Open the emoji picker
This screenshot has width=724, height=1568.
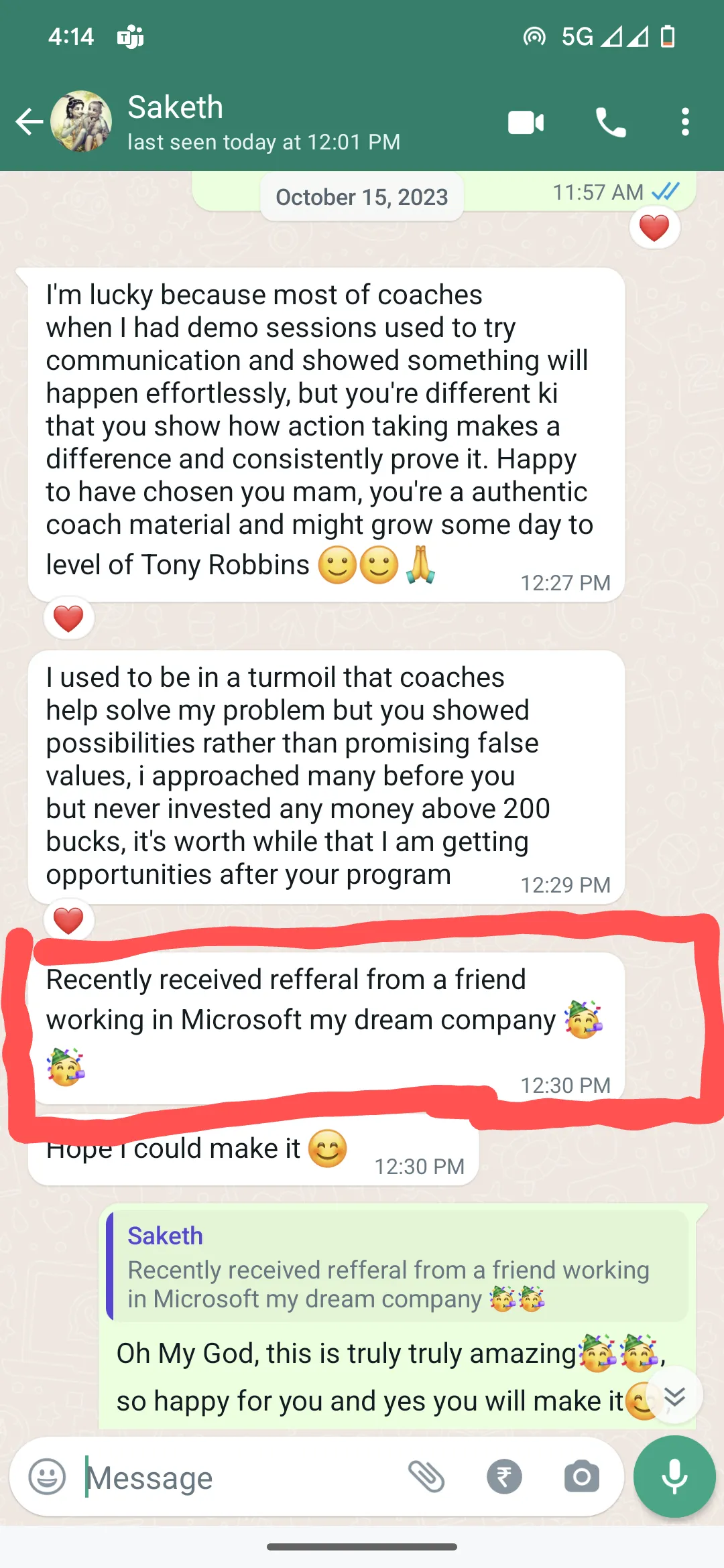[48, 1477]
